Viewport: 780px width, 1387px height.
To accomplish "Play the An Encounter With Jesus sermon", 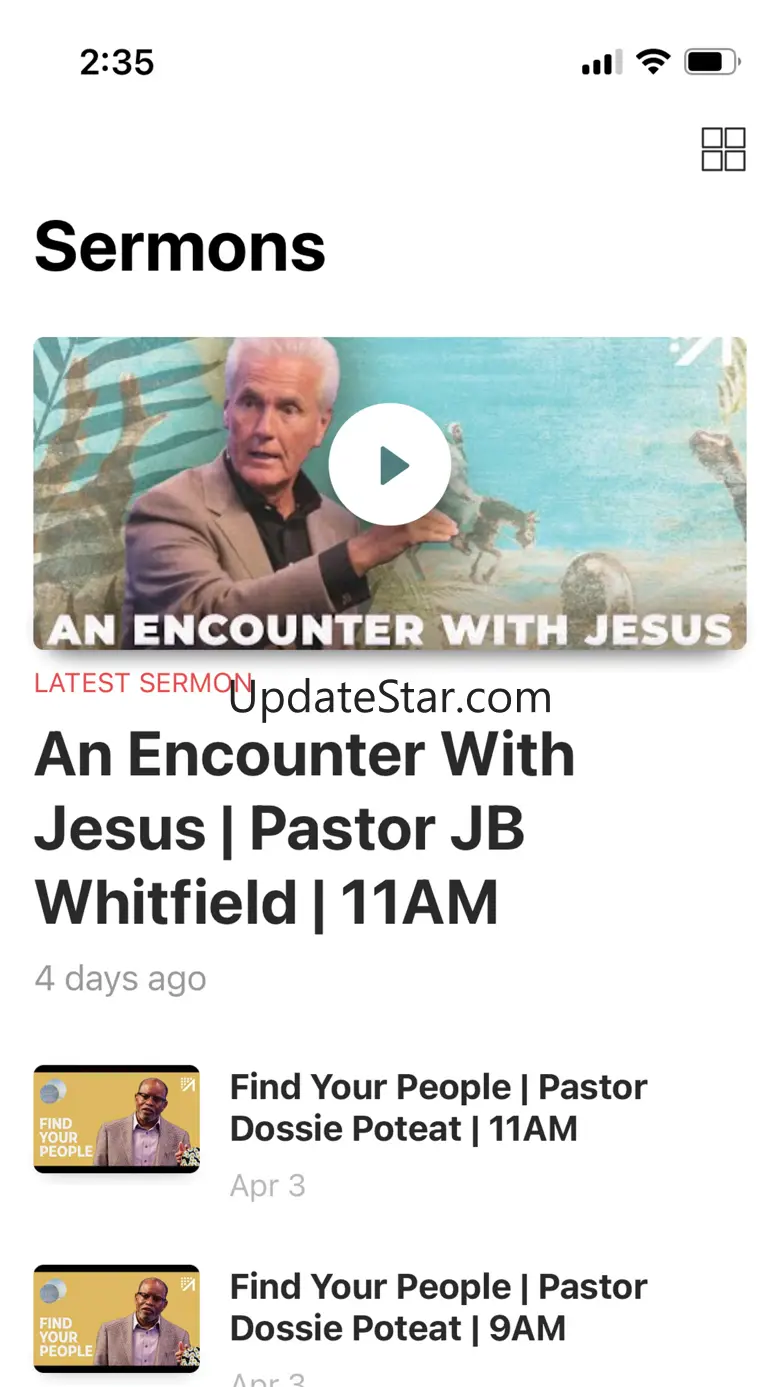I will (x=389, y=465).
